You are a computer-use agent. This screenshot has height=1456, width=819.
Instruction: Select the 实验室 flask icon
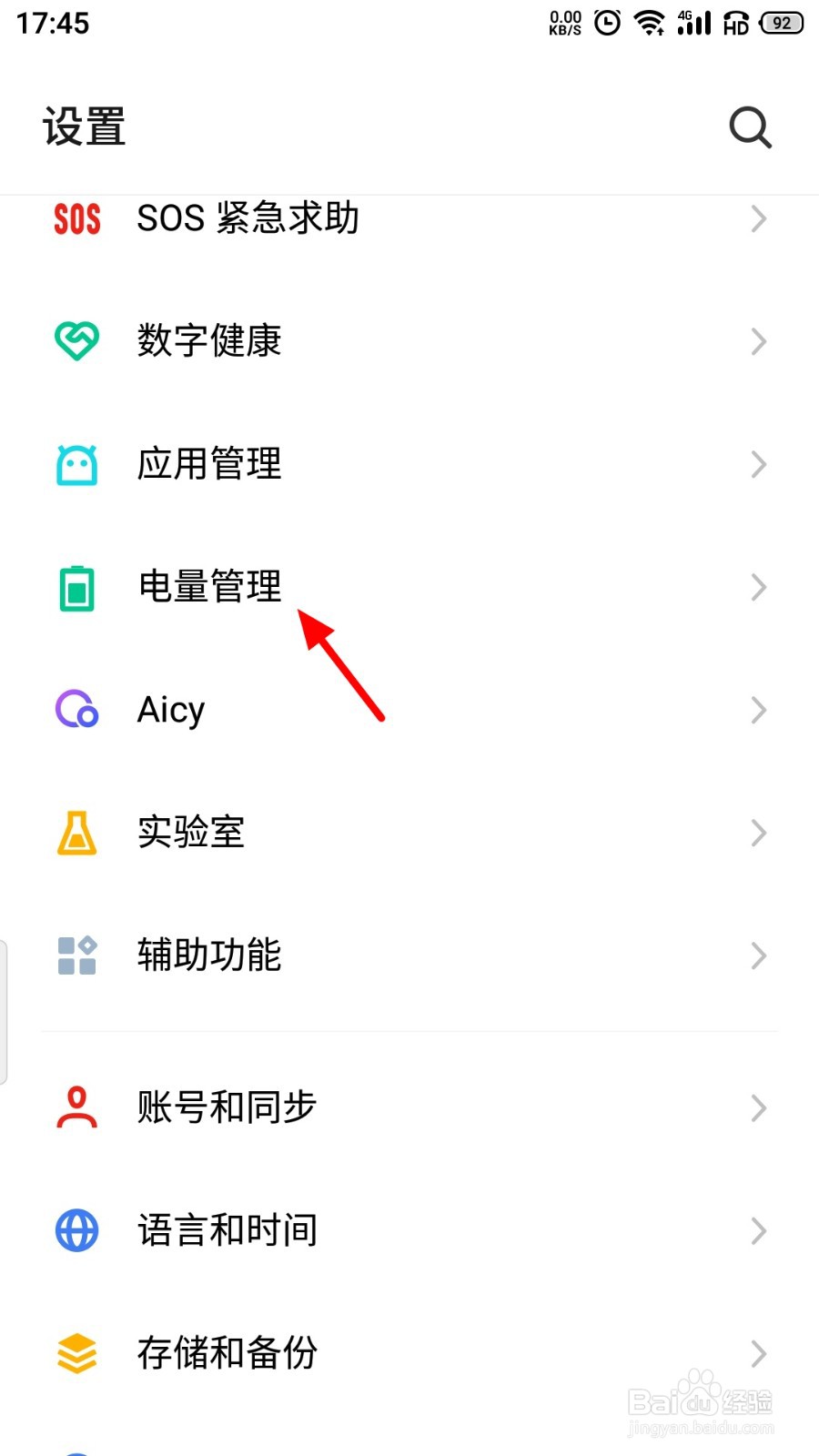click(x=76, y=831)
